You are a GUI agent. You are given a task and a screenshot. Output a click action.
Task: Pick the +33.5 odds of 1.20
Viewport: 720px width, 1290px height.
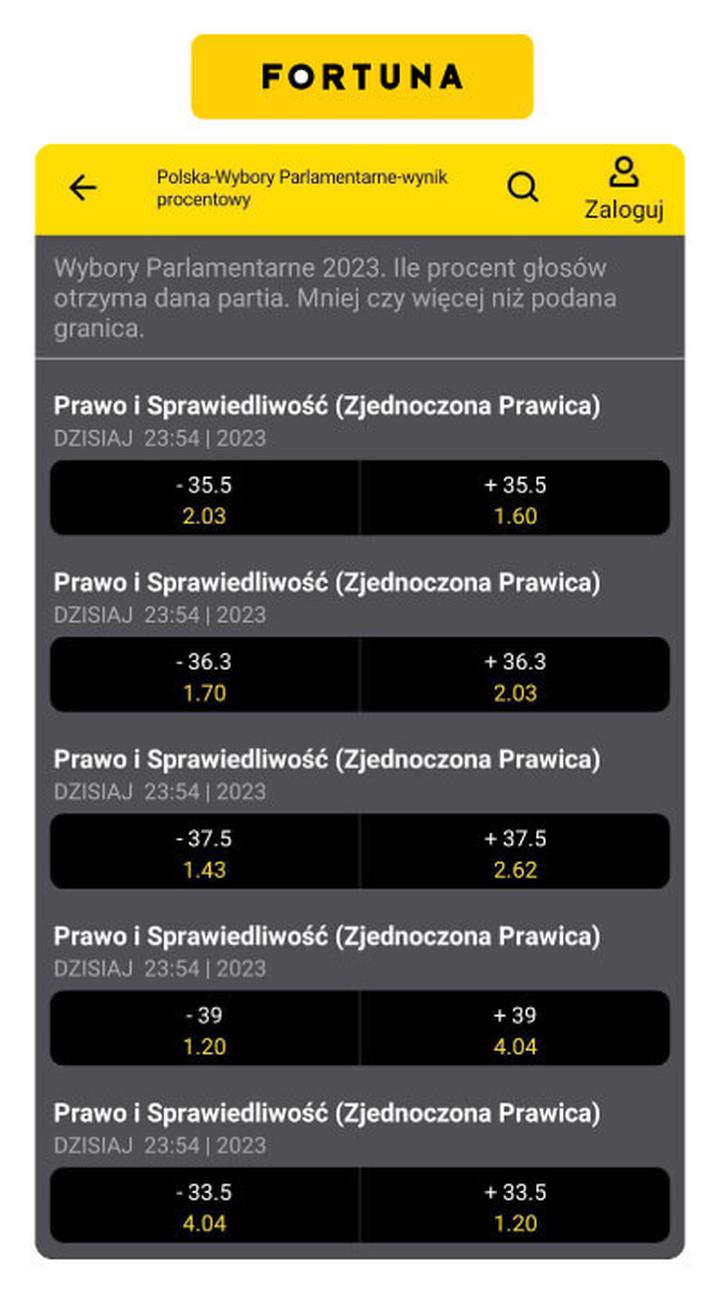click(516, 1205)
